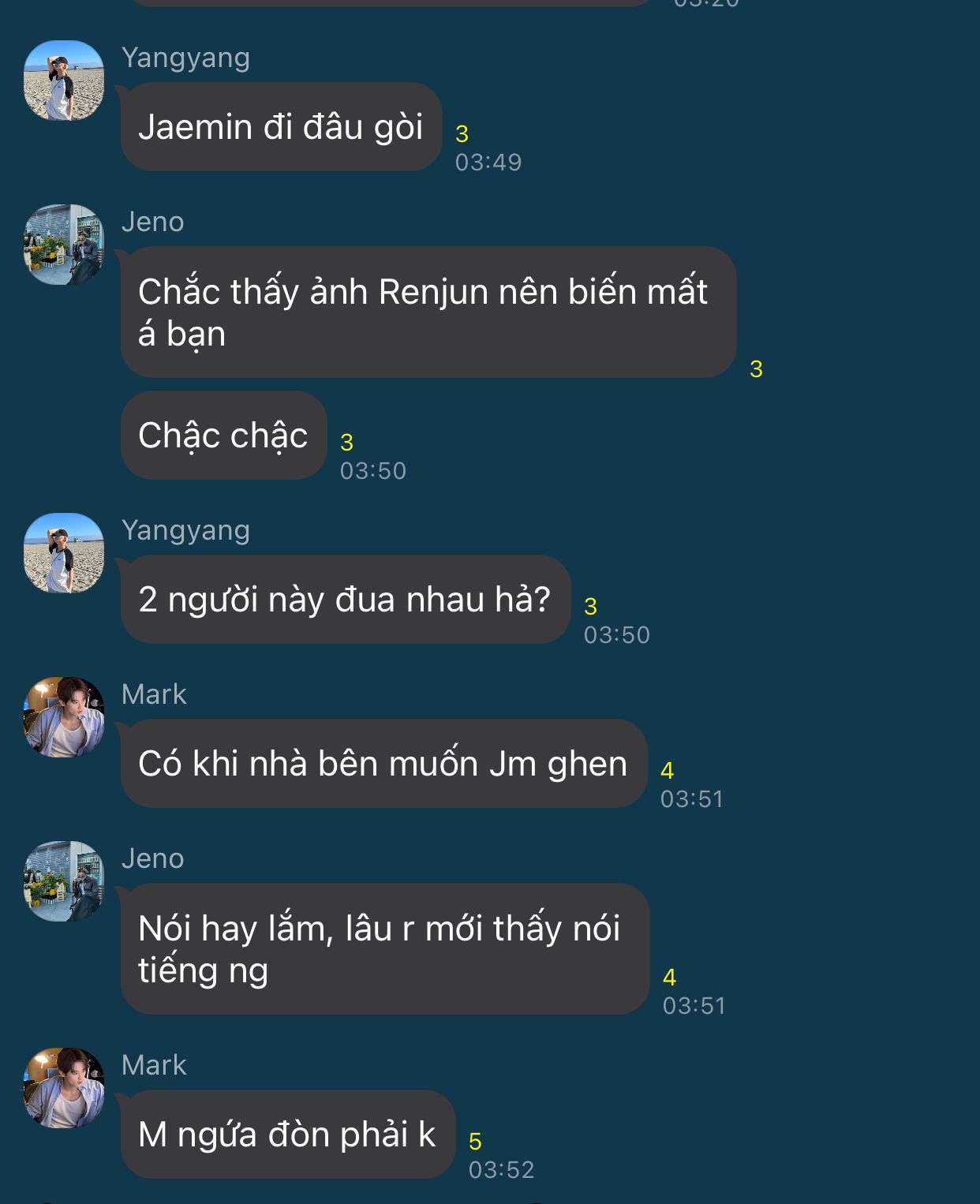The image size is (980, 1204).
Task: Open Mark's avatar beside "M ngứa đòn phải k"
Action: coord(64,1089)
